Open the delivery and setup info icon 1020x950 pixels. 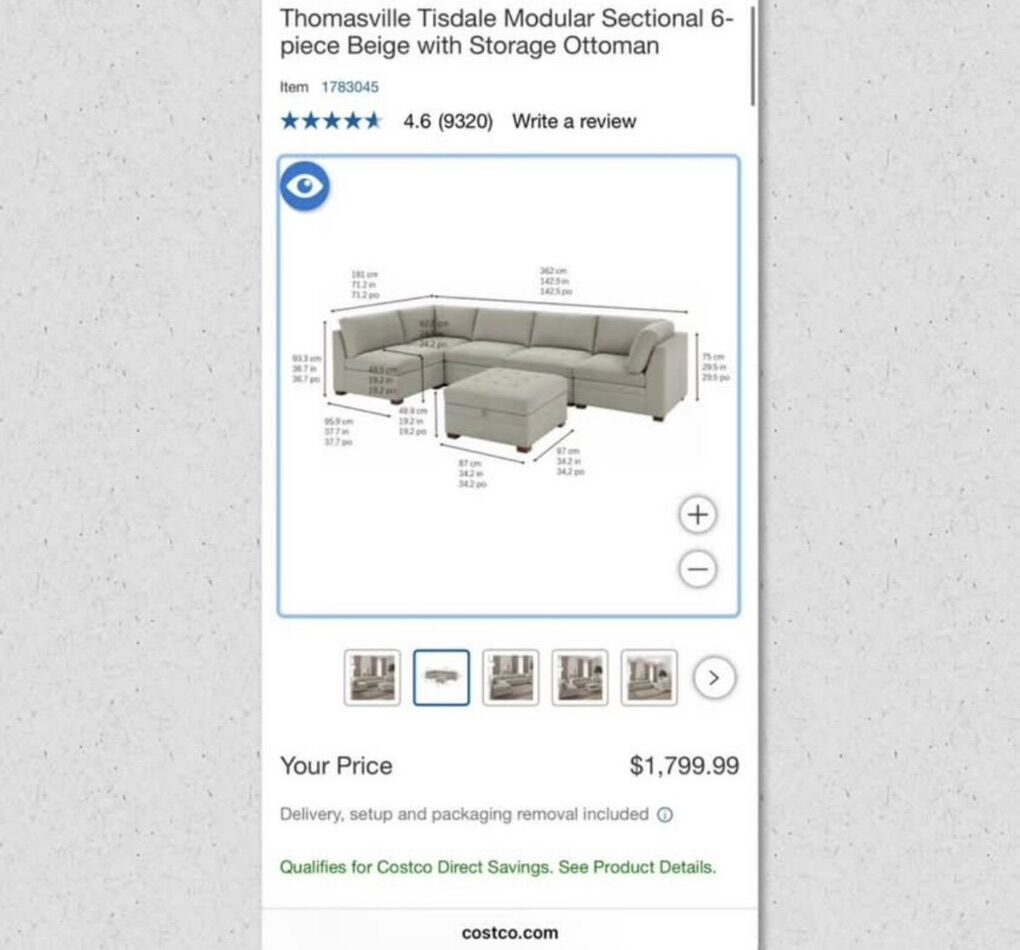pos(665,815)
